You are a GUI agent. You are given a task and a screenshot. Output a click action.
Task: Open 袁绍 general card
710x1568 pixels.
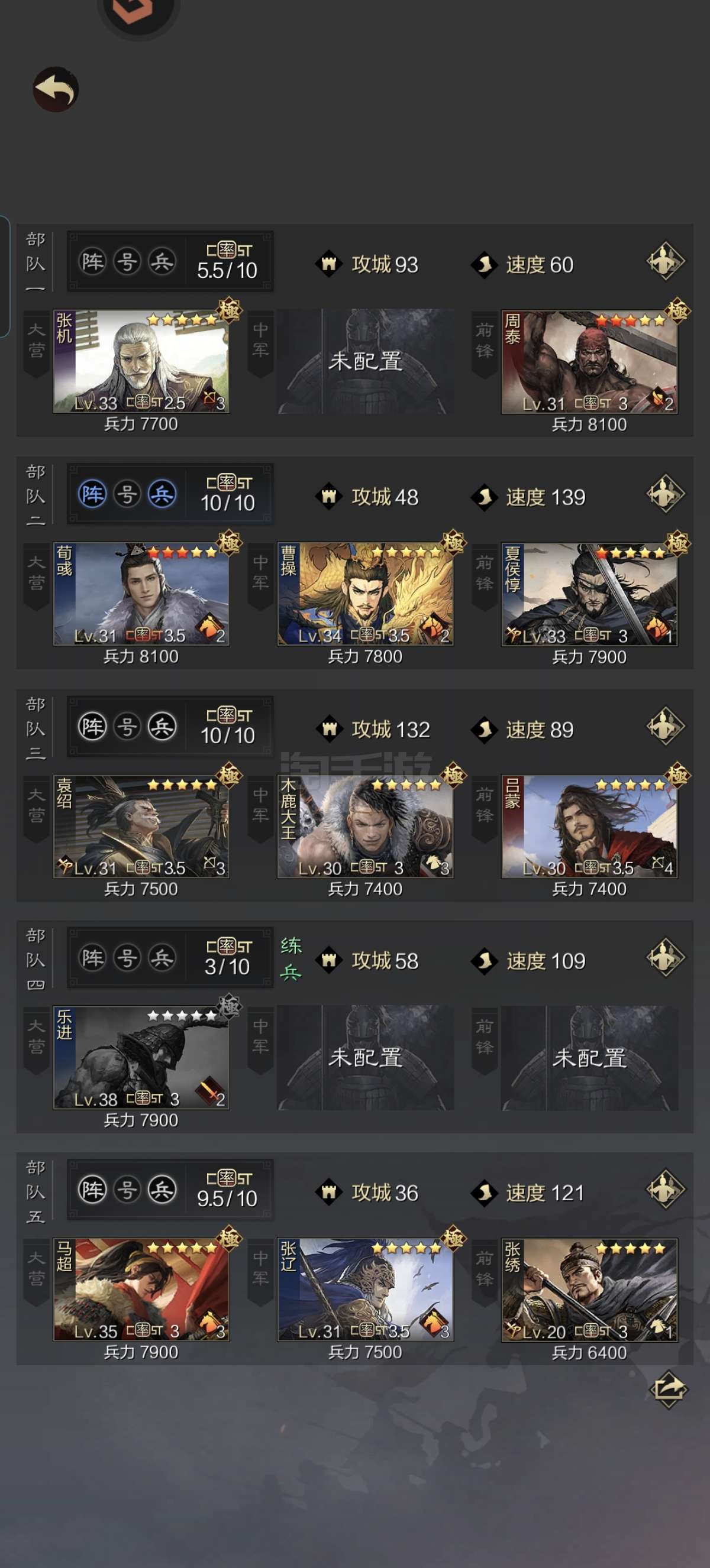click(x=141, y=826)
